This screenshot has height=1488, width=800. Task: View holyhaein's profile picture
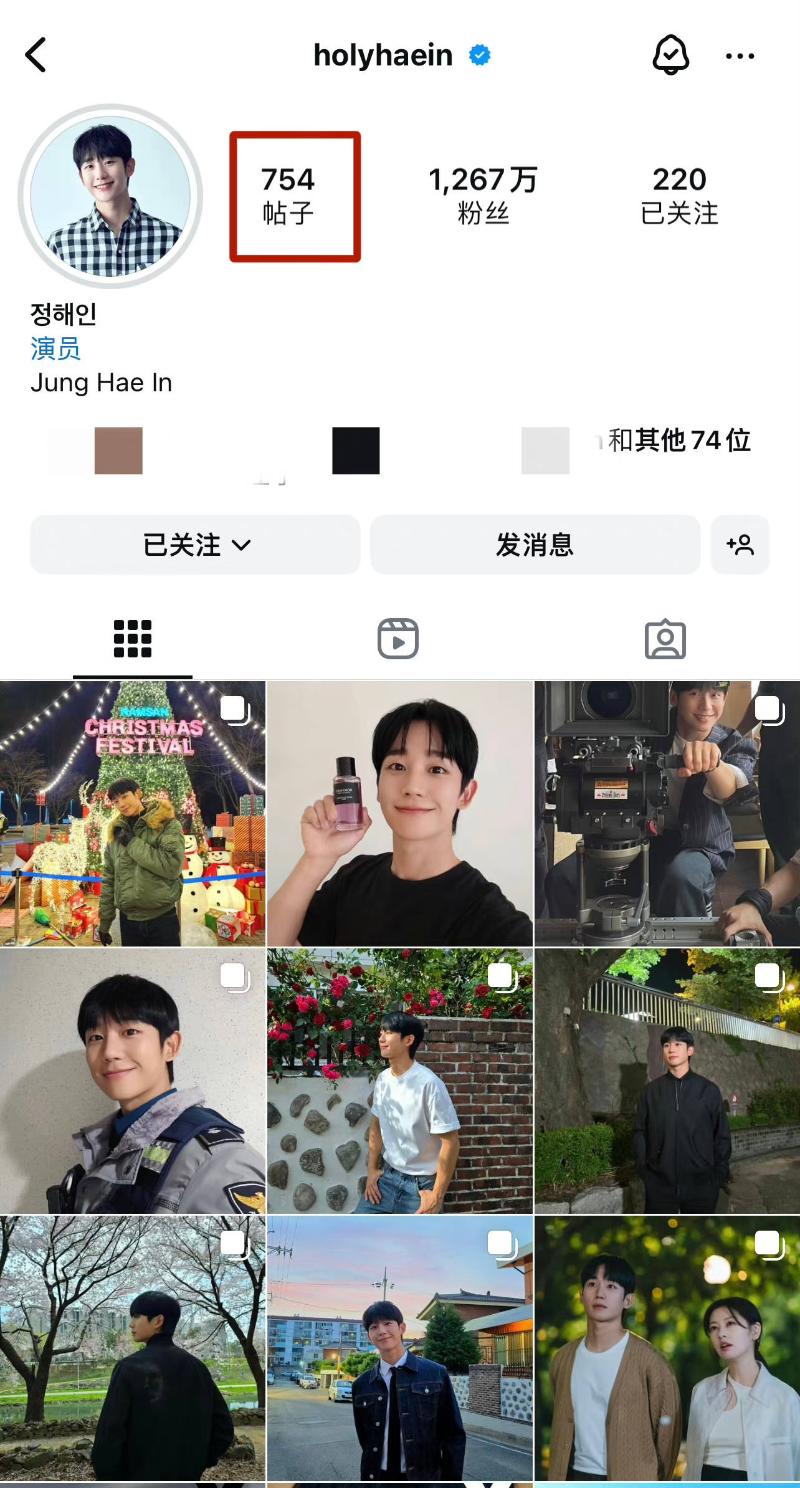click(110, 195)
